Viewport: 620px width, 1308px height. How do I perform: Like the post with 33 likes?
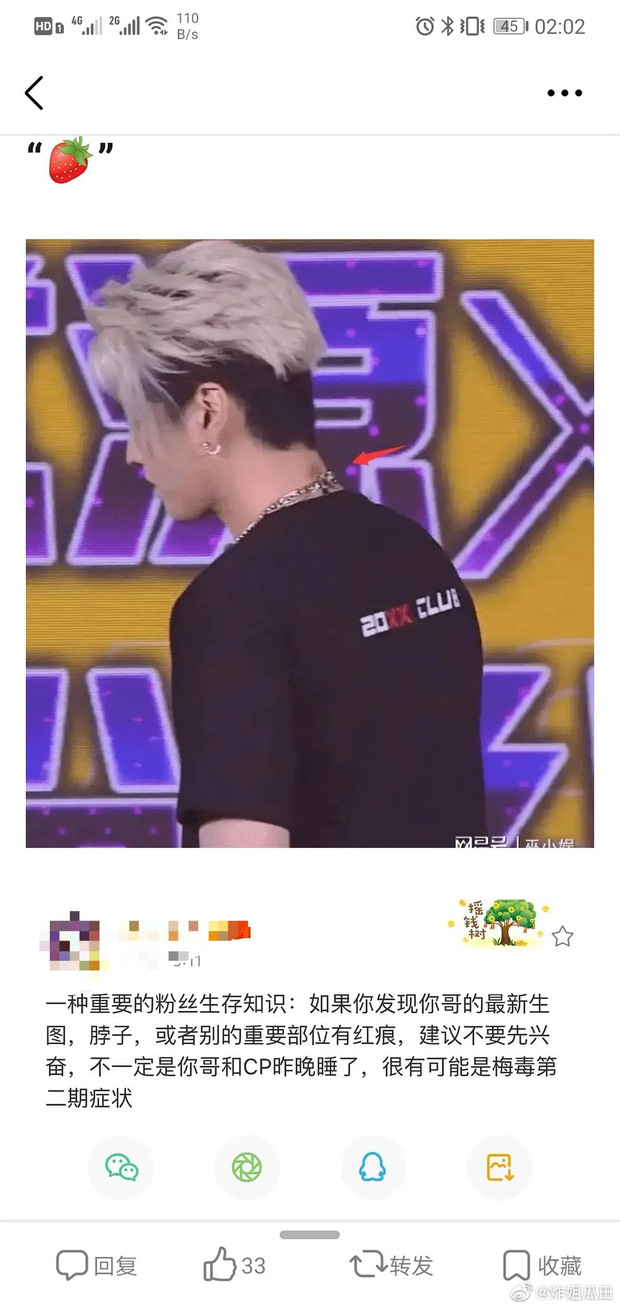point(234,1265)
